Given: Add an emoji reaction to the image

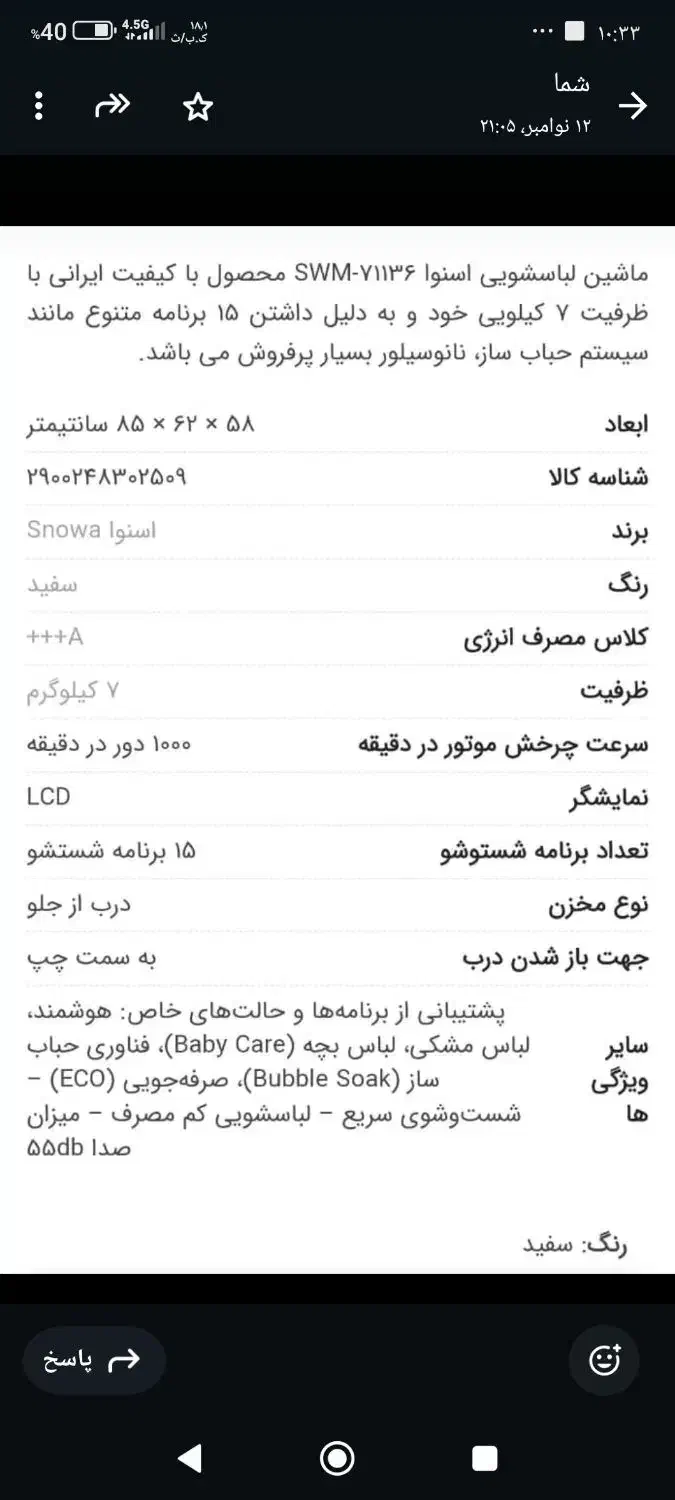Looking at the screenshot, I should pyautogui.click(x=604, y=1360).
